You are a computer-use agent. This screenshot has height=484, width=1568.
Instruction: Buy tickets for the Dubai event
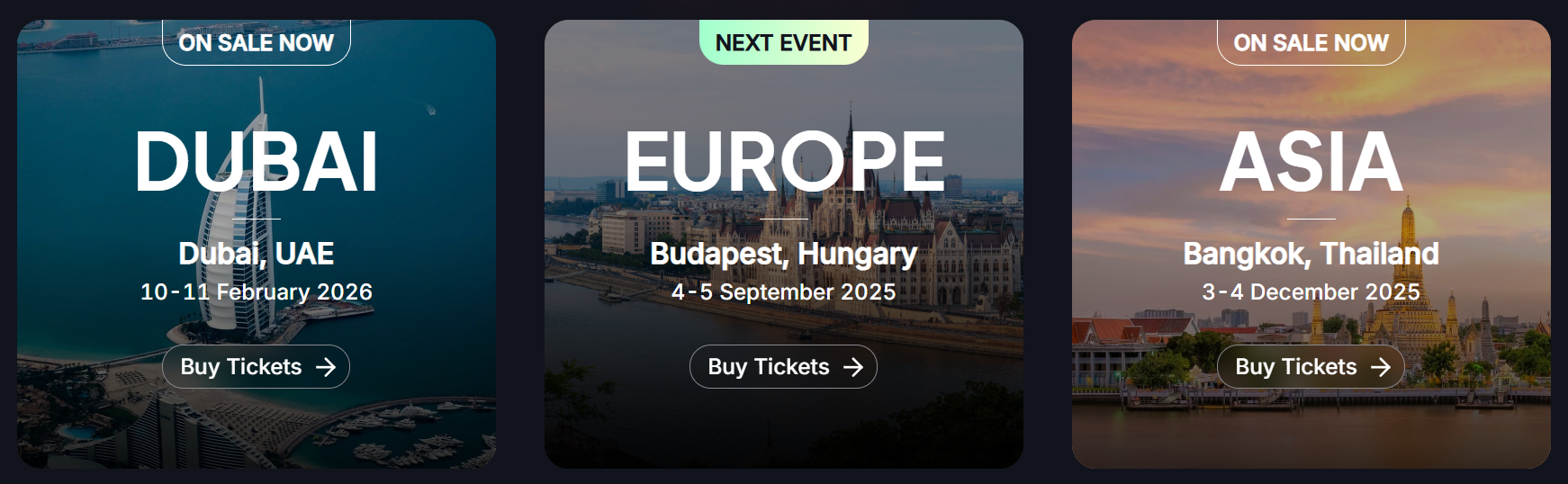[256, 367]
